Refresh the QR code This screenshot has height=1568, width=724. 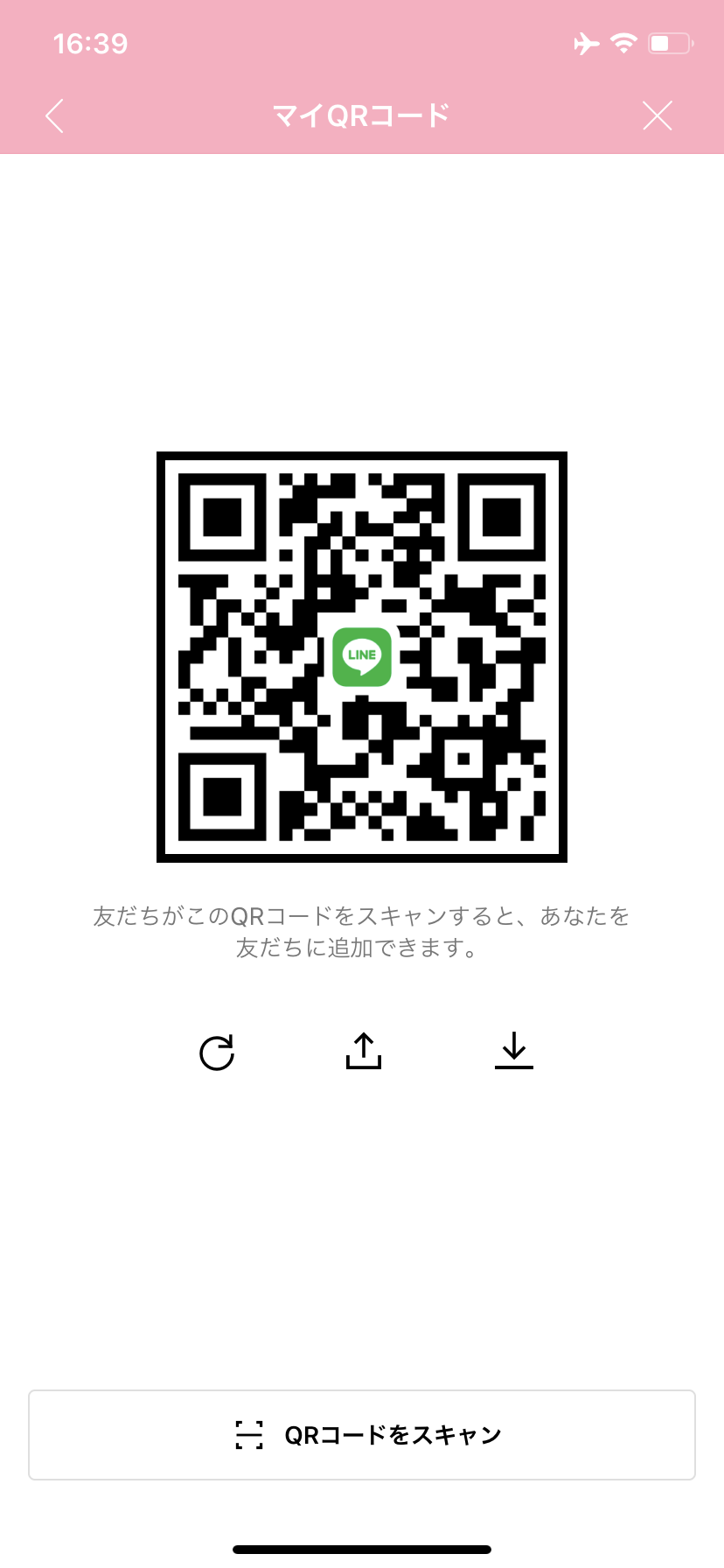[217, 1053]
